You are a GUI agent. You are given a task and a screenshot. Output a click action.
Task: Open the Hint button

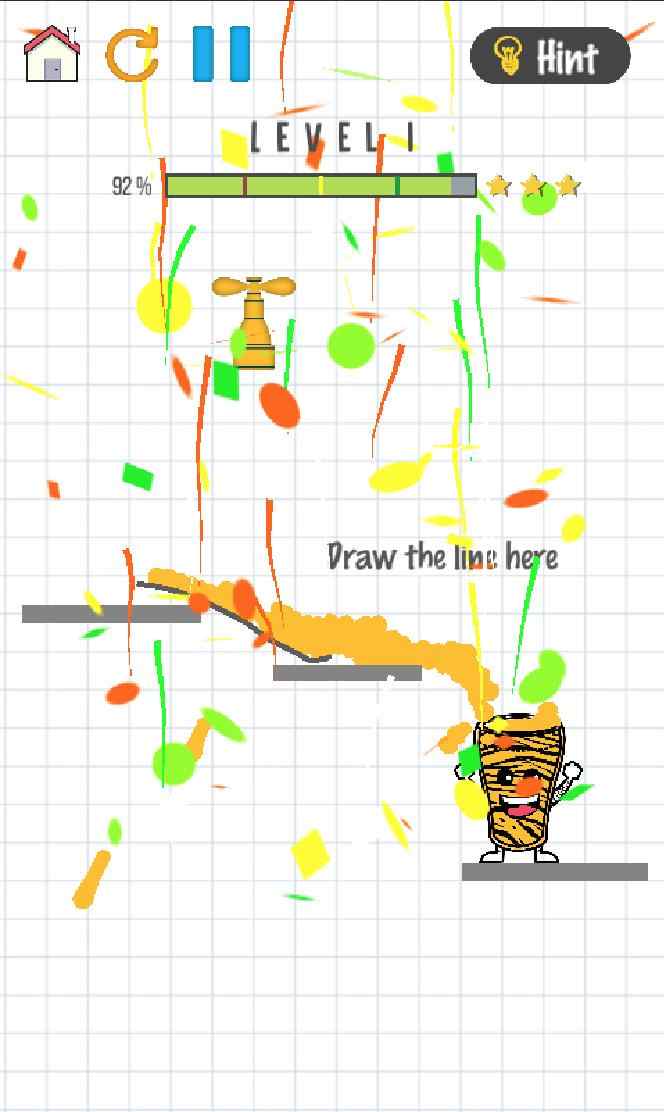pyautogui.click(x=550, y=56)
